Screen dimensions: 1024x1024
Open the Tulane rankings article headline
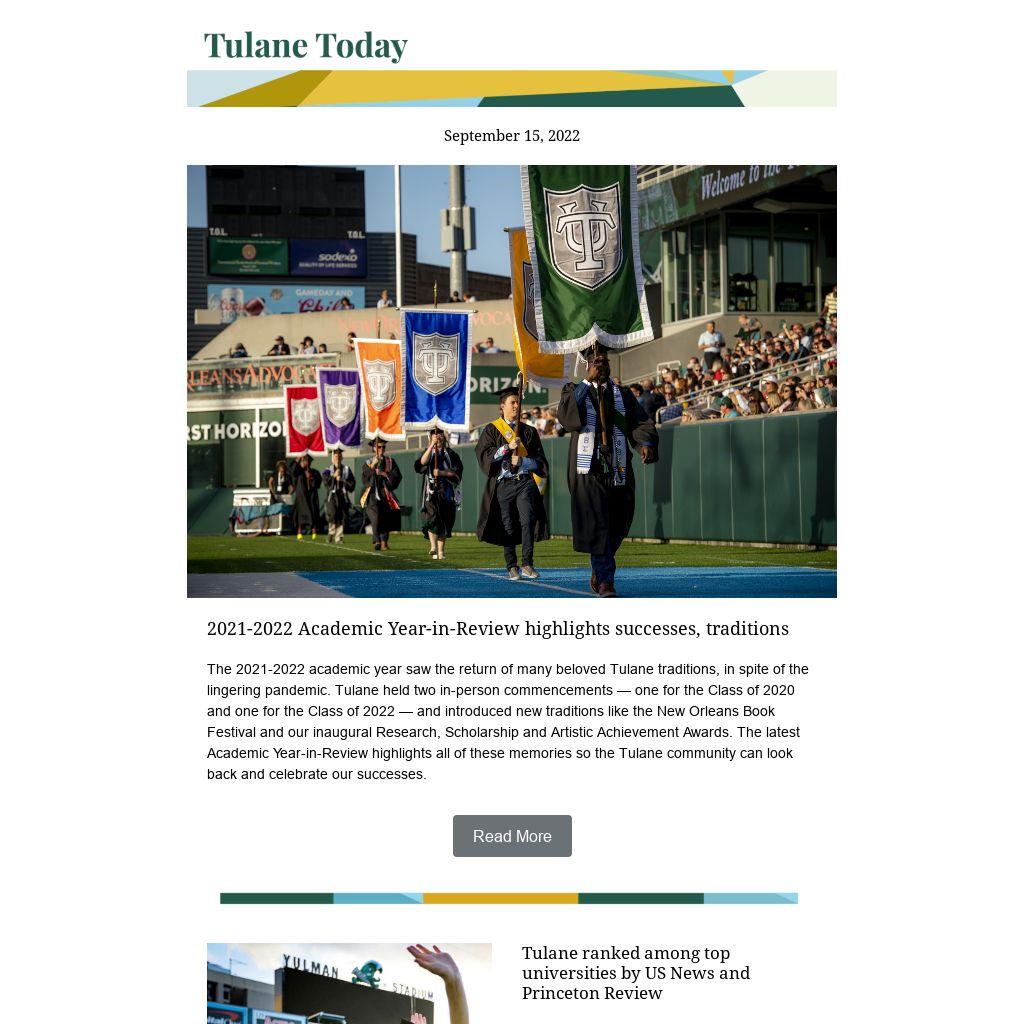pyautogui.click(x=635, y=972)
